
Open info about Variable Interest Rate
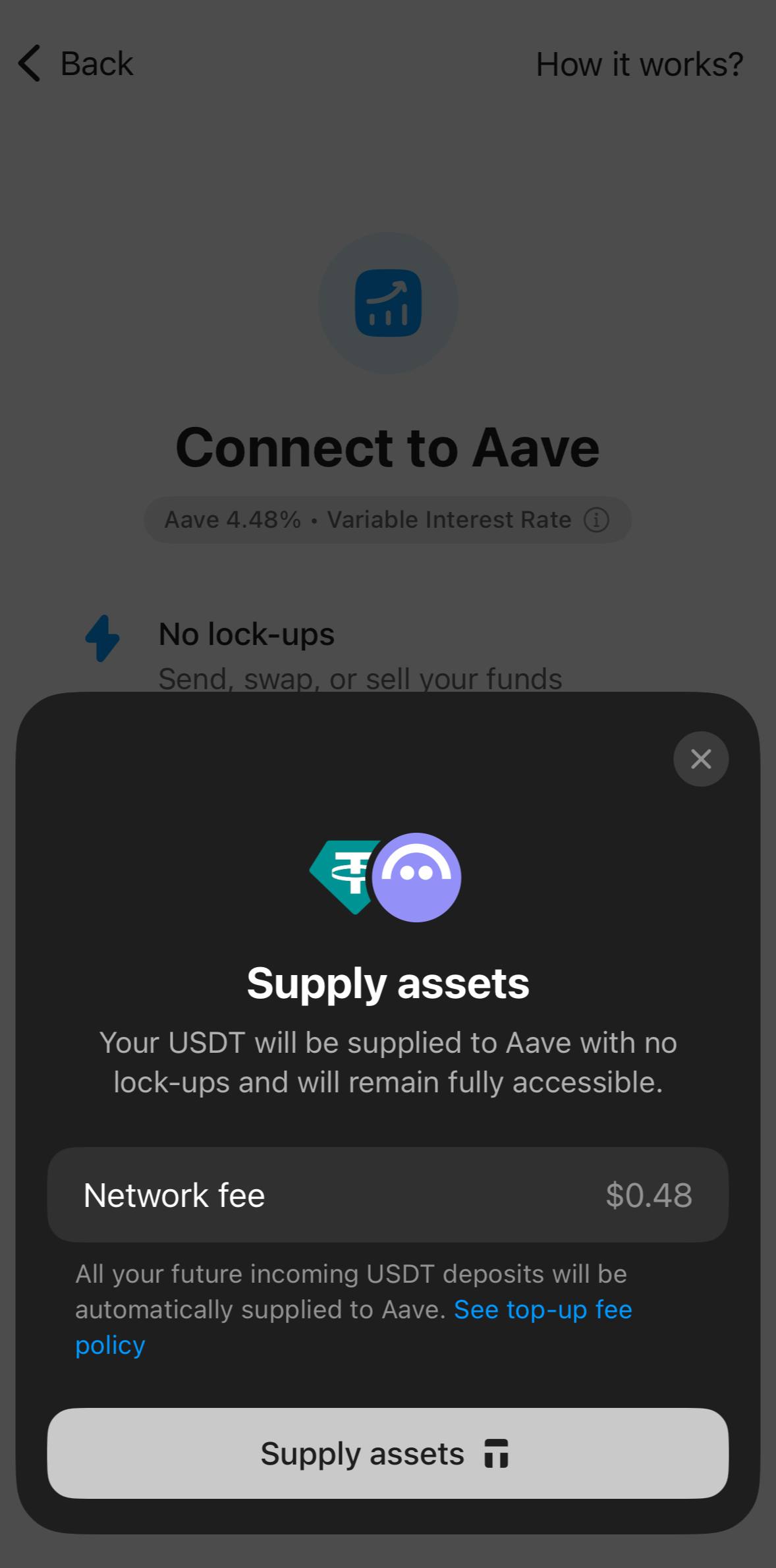pos(595,520)
